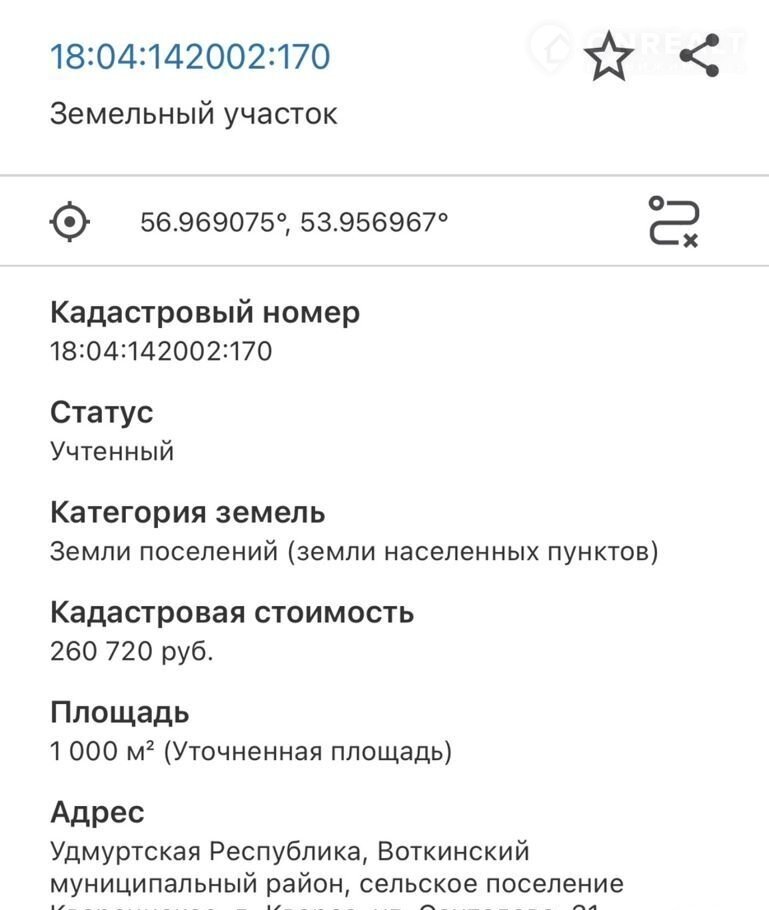Tap the route icon beside the coordinates
769x910 pixels.
(674, 221)
